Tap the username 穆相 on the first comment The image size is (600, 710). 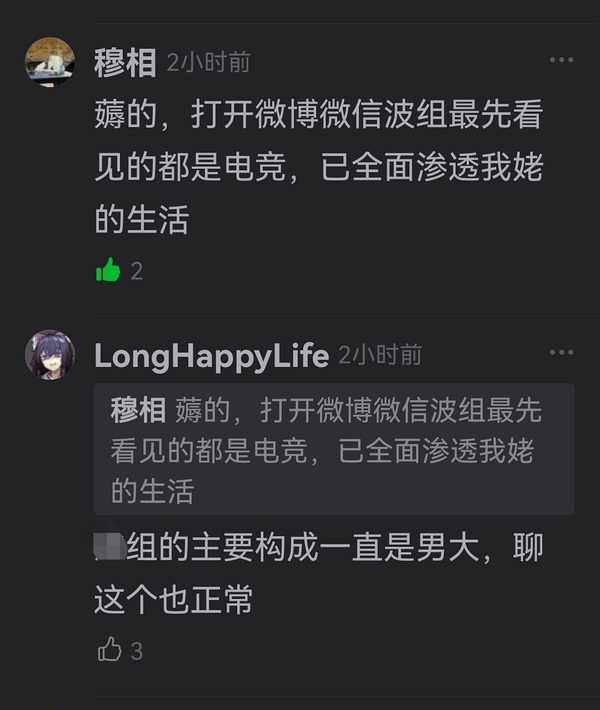tap(125, 63)
